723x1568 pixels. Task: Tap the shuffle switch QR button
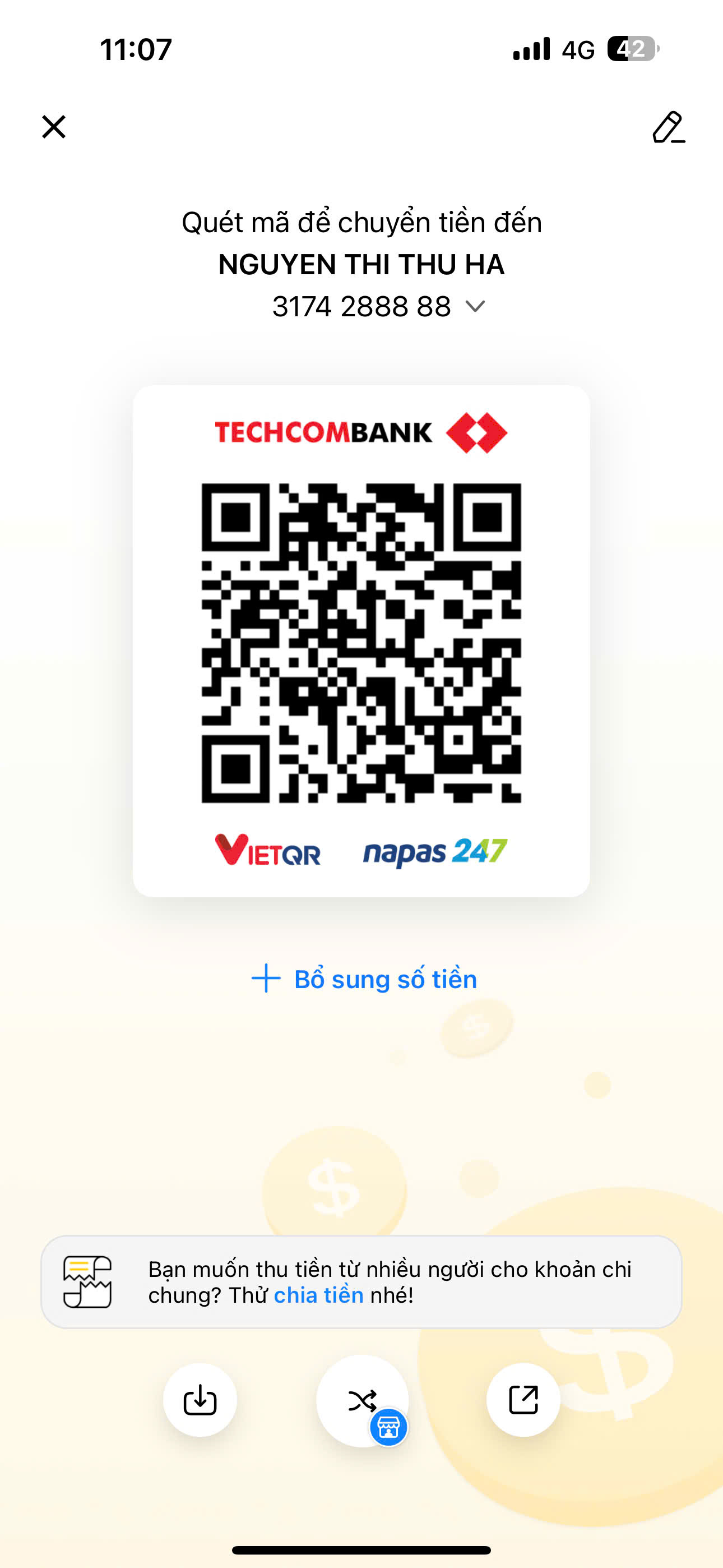362,1401
